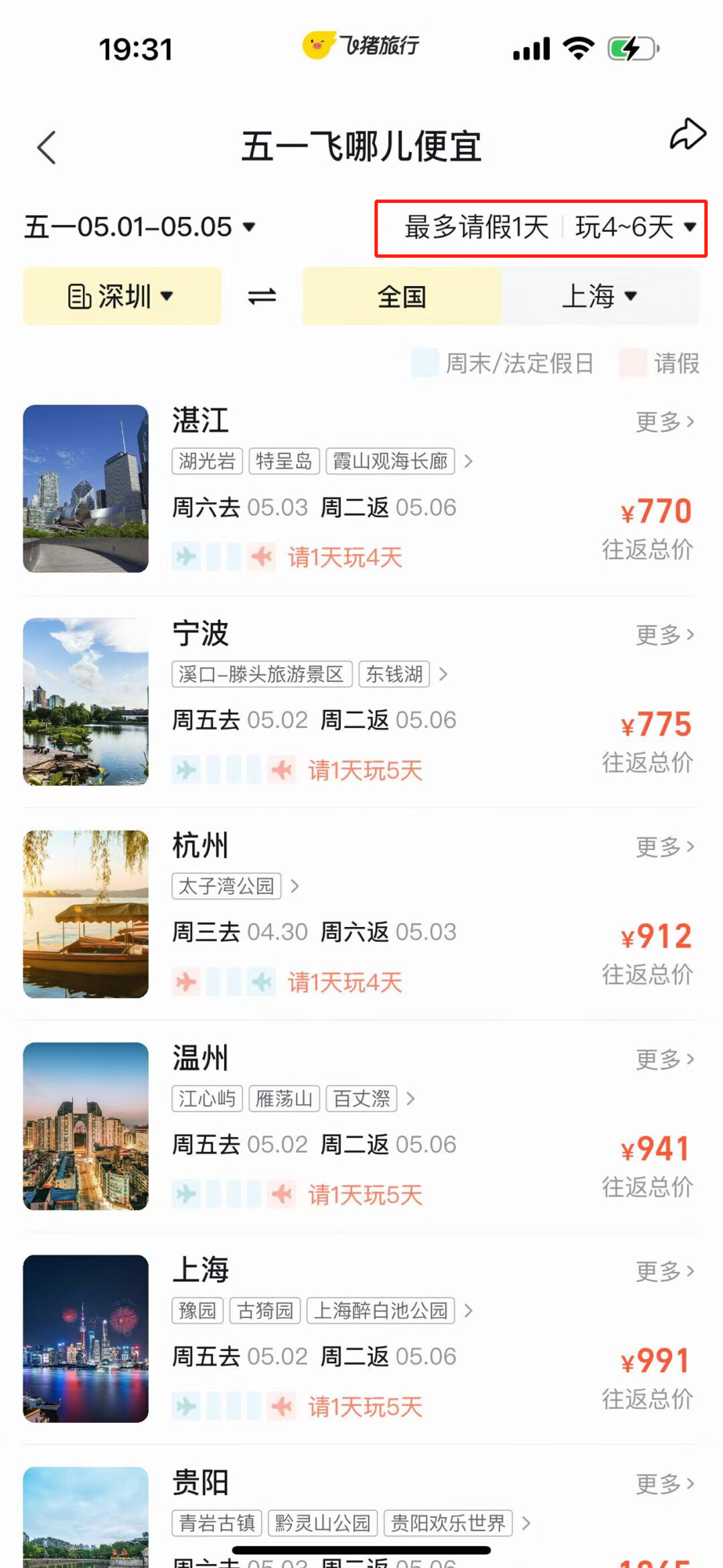Open the 太子湾公园 attraction tag
Image resolution: width=723 pixels, height=1568 pixels.
226,886
